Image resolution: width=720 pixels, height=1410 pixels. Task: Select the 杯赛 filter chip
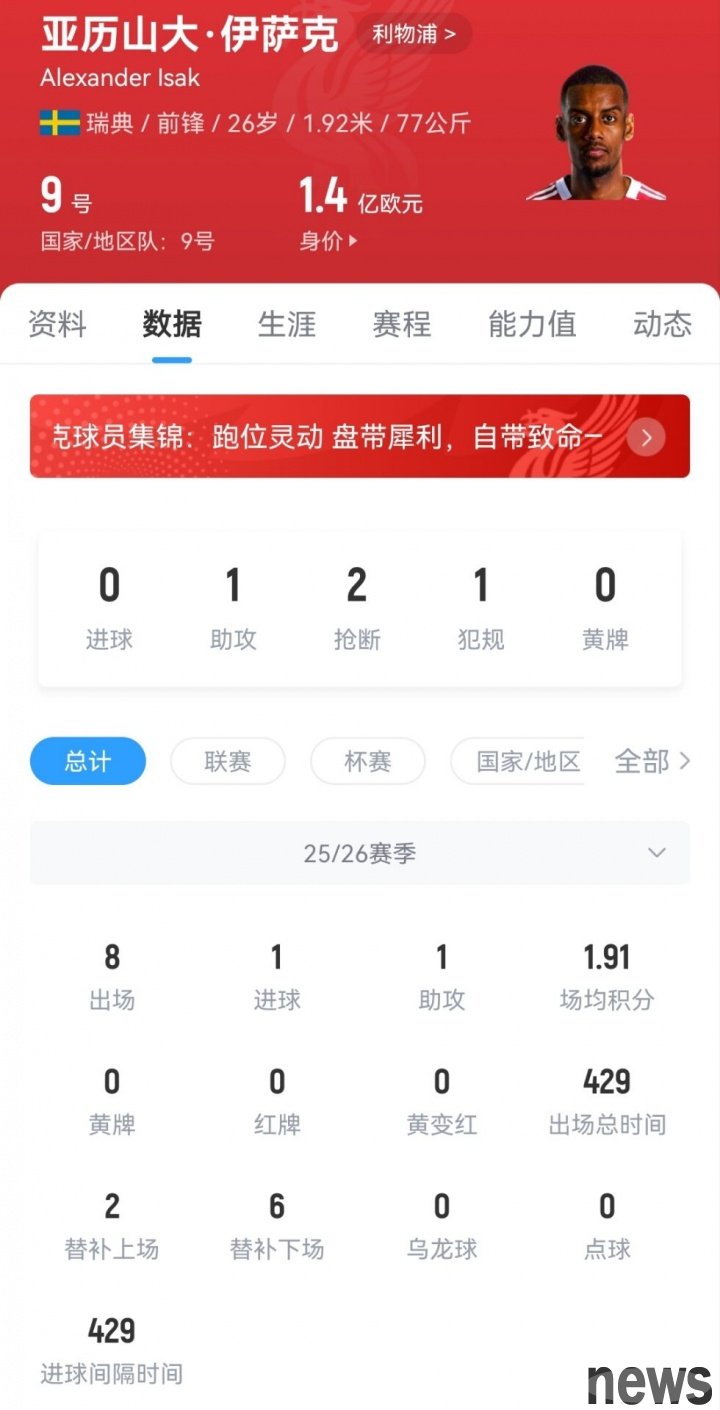pos(368,762)
